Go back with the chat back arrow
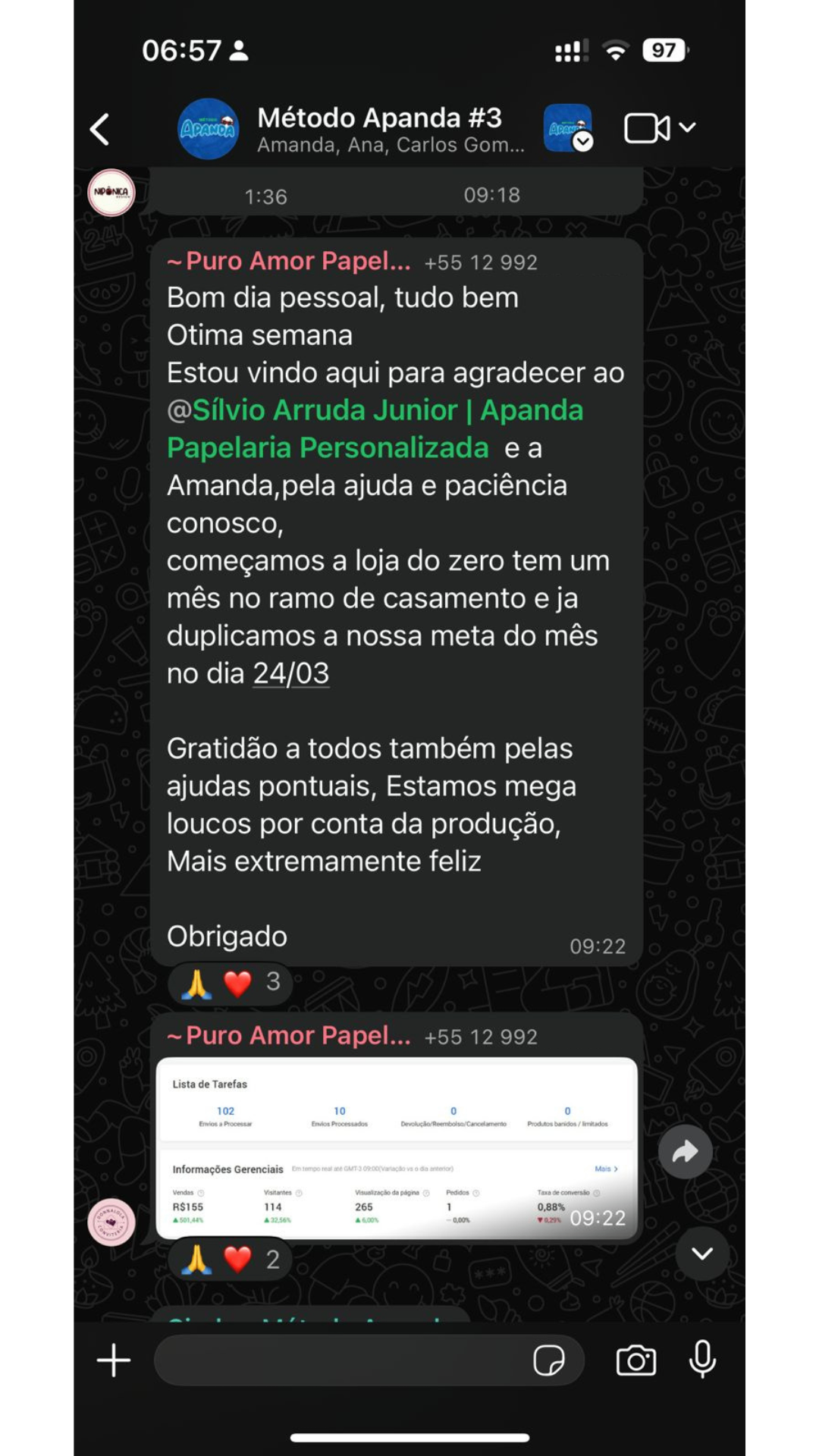 pos(99,127)
